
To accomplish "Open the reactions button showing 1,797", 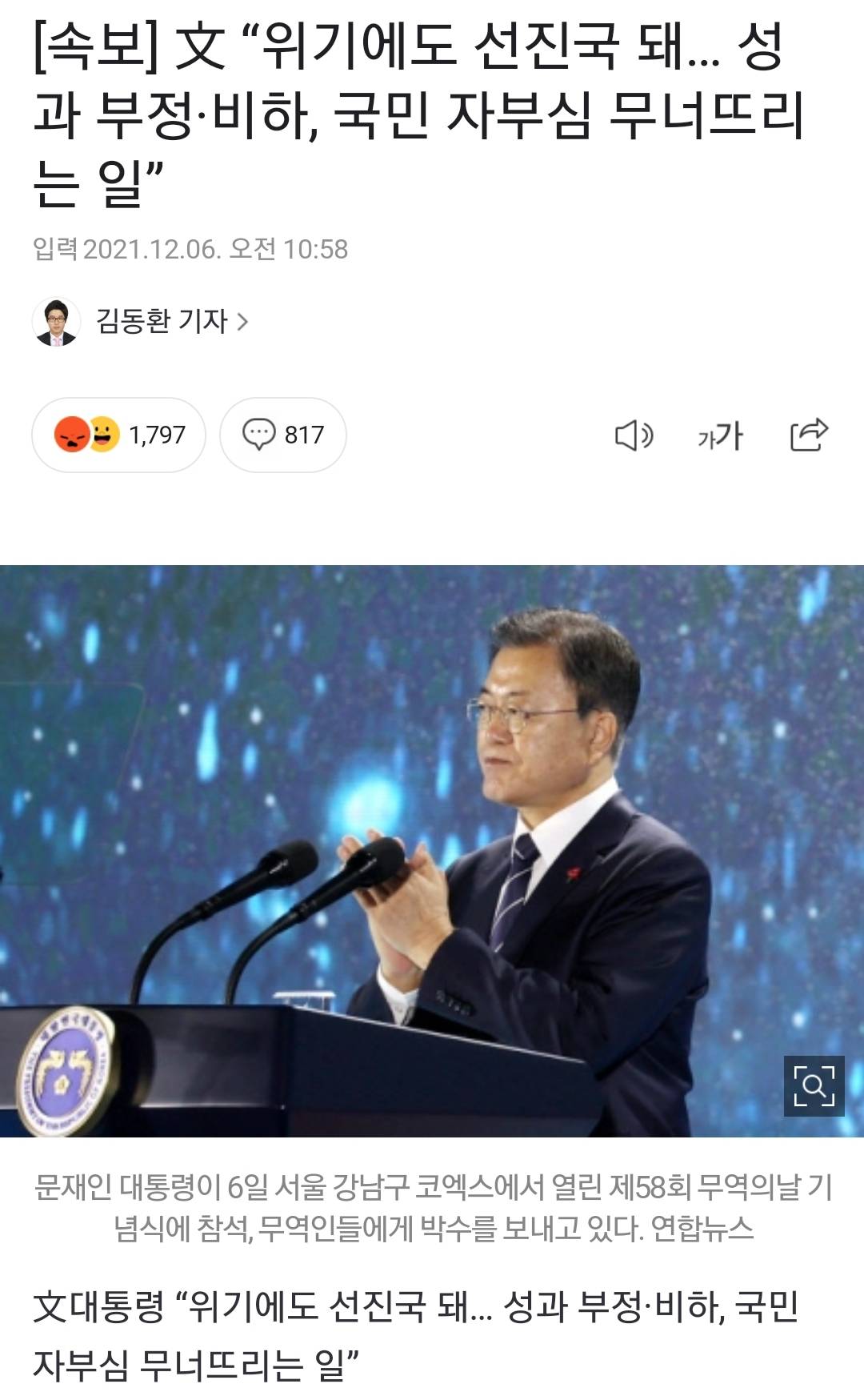I will pyautogui.click(x=119, y=435).
